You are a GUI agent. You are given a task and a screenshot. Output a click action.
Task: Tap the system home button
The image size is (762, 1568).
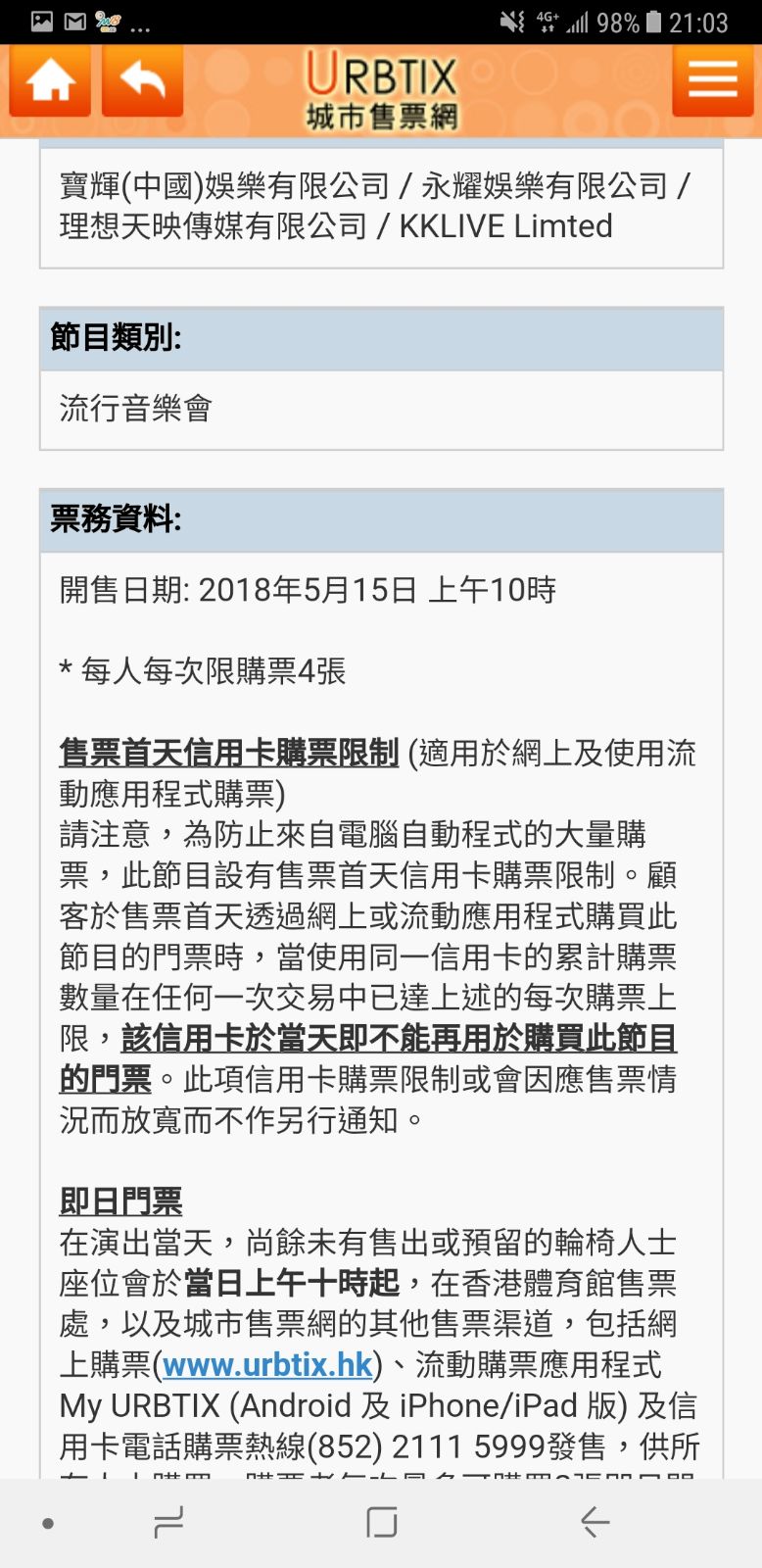[x=381, y=1522]
